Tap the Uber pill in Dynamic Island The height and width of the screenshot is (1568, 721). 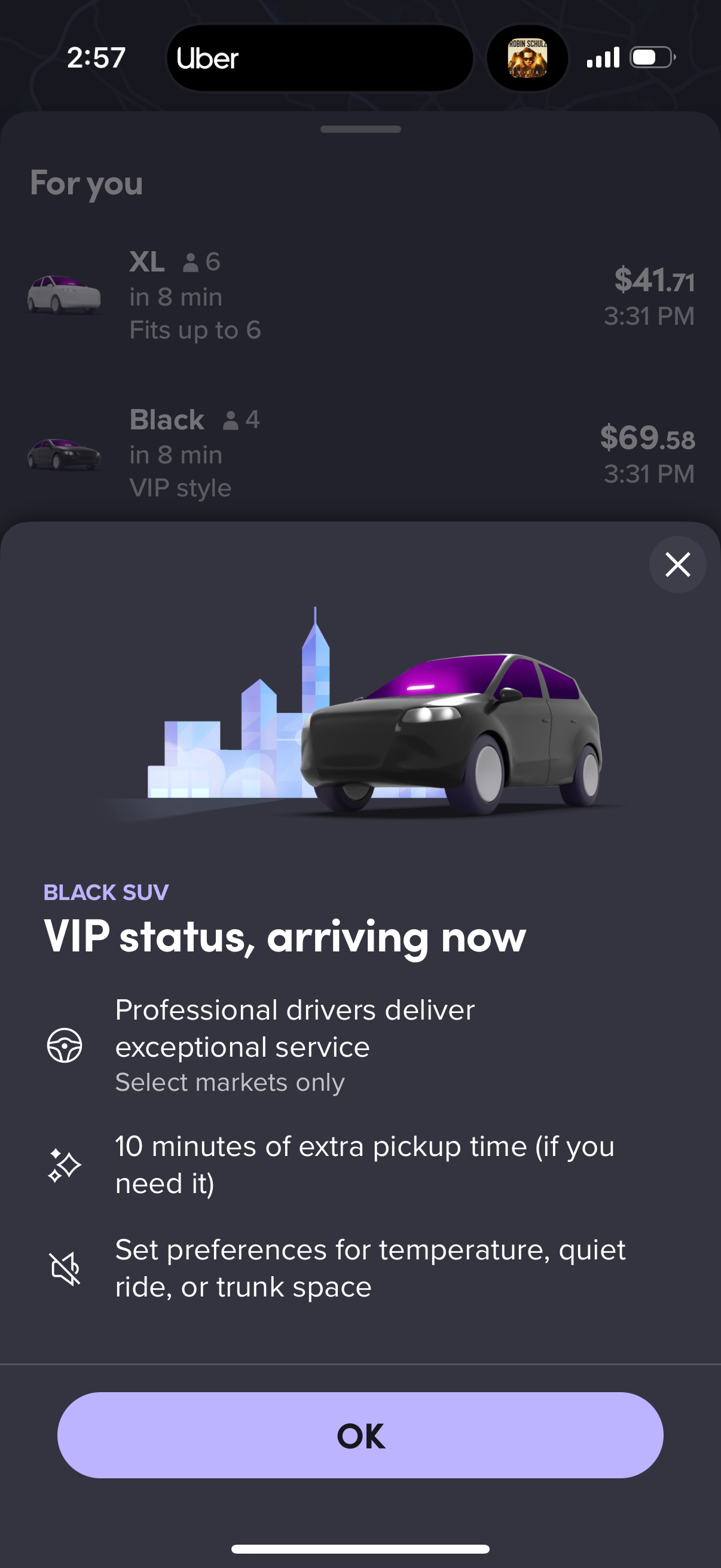click(x=319, y=58)
